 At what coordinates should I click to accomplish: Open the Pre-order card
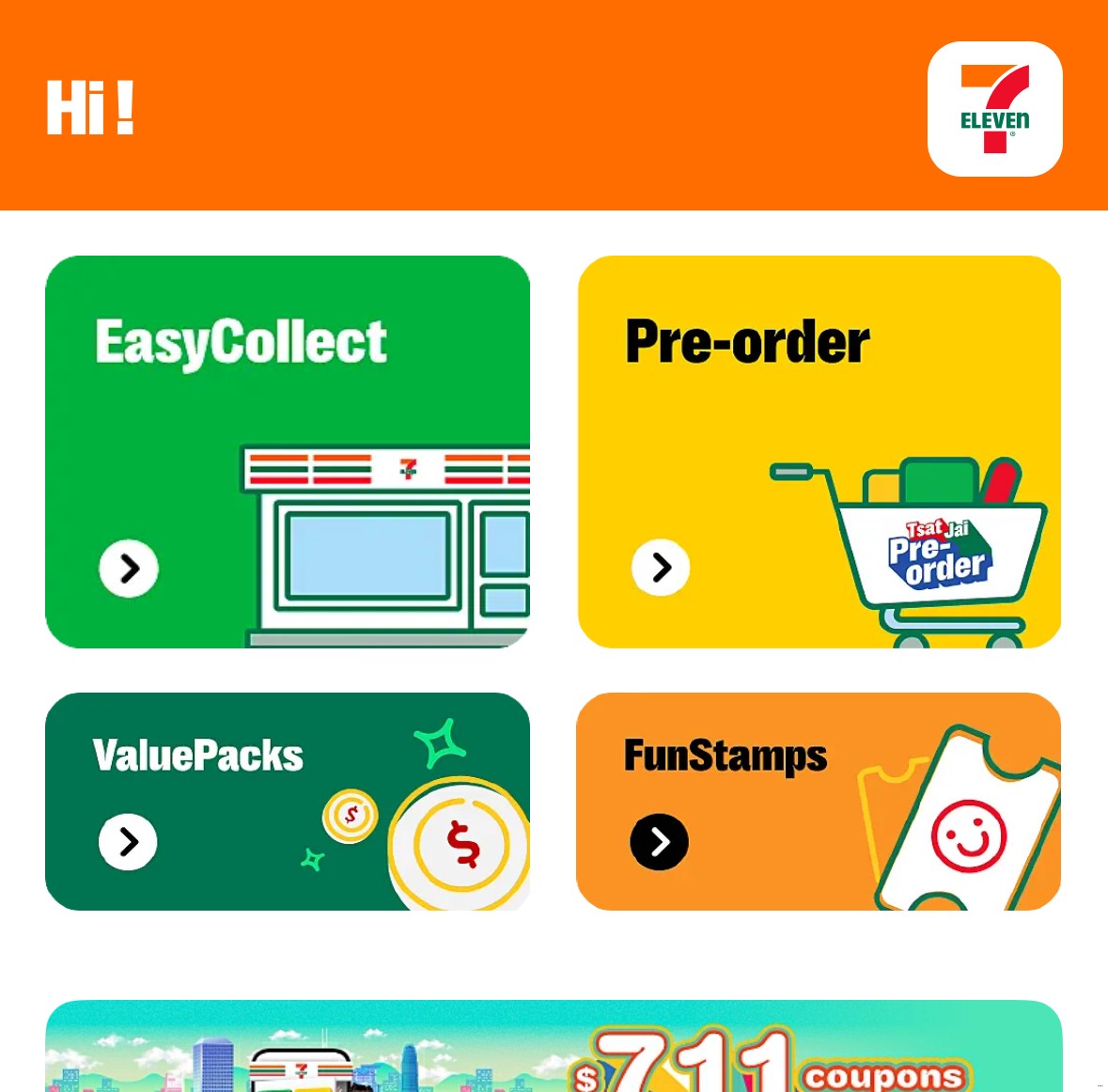click(819, 451)
